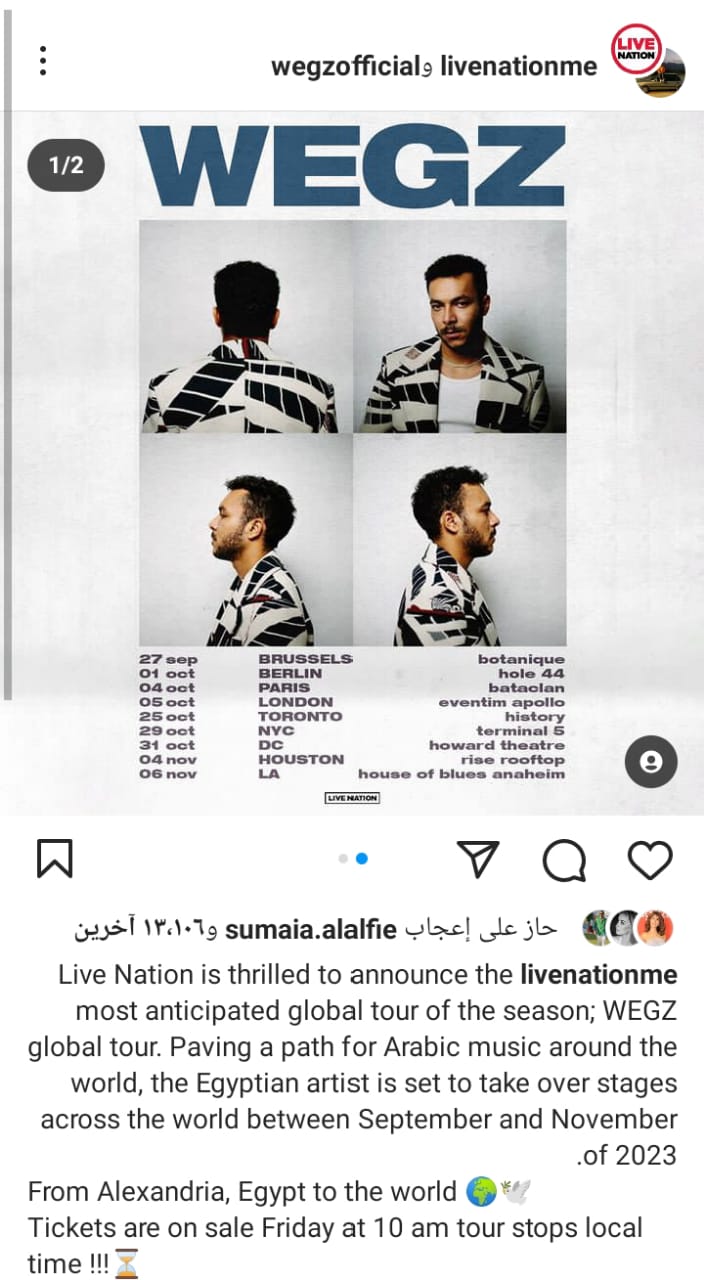Like the WEGZ tour post
This screenshot has height=1280, width=704.
649,860
